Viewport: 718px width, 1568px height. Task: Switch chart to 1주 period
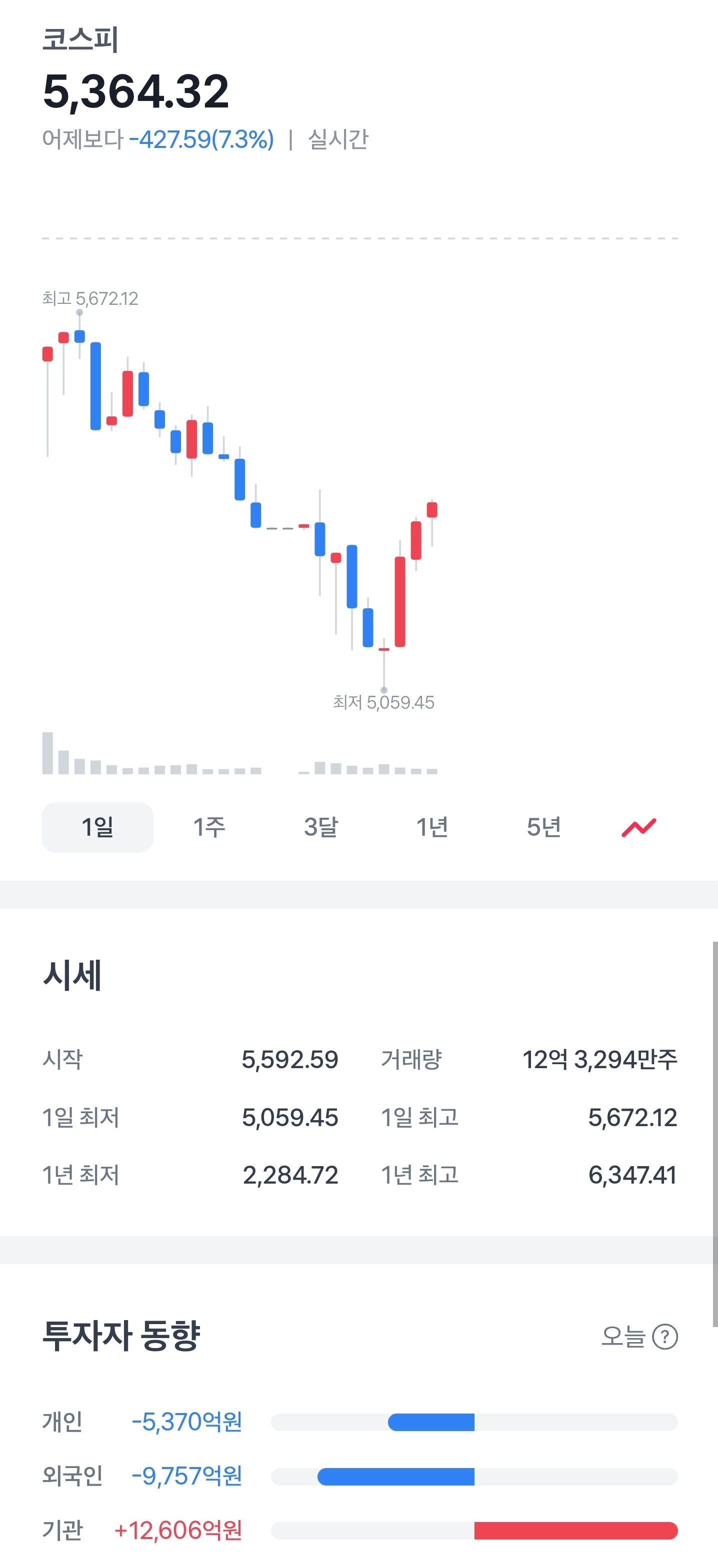(x=209, y=827)
